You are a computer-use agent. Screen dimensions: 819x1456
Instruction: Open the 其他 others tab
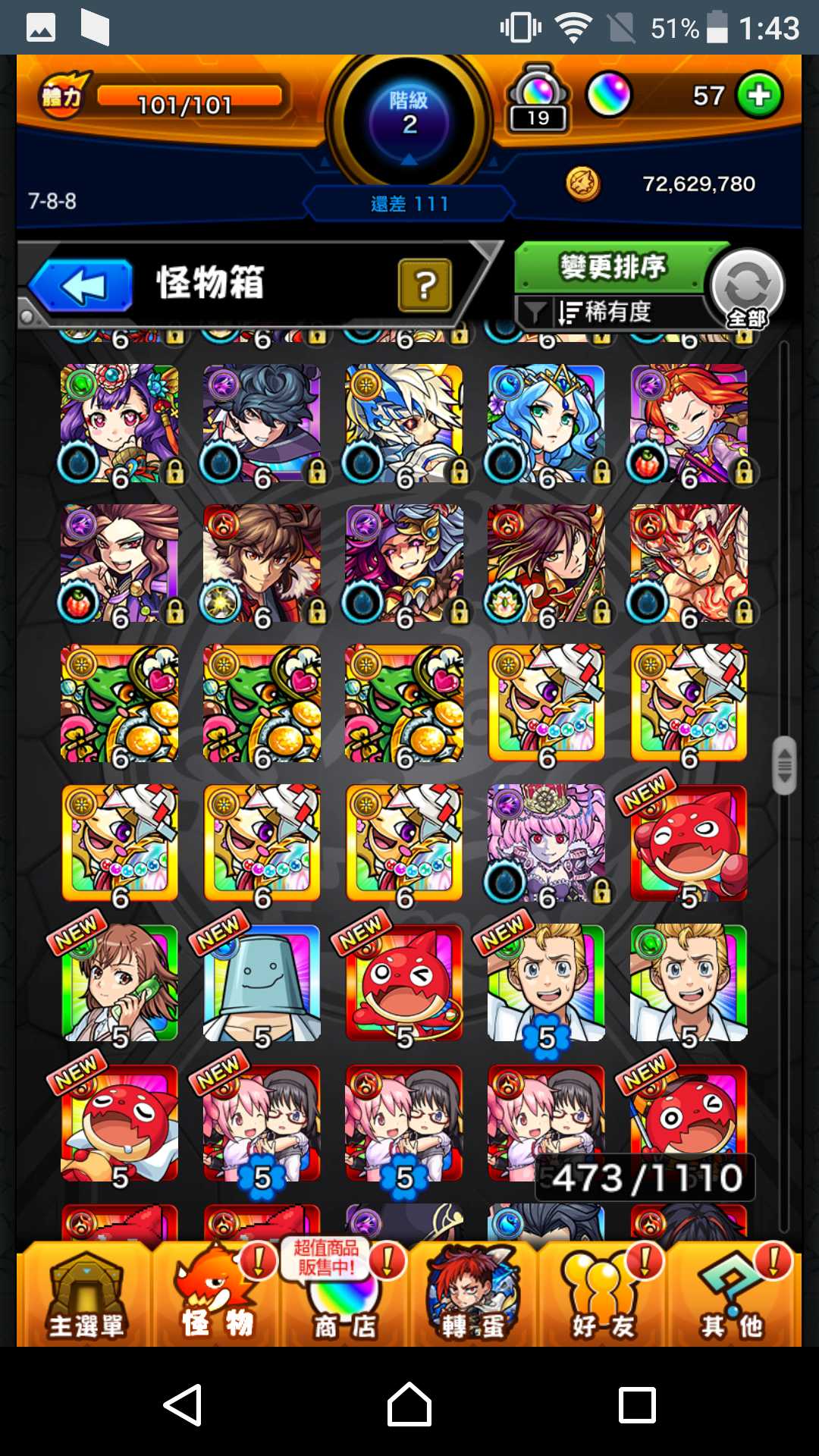click(x=733, y=1297)
